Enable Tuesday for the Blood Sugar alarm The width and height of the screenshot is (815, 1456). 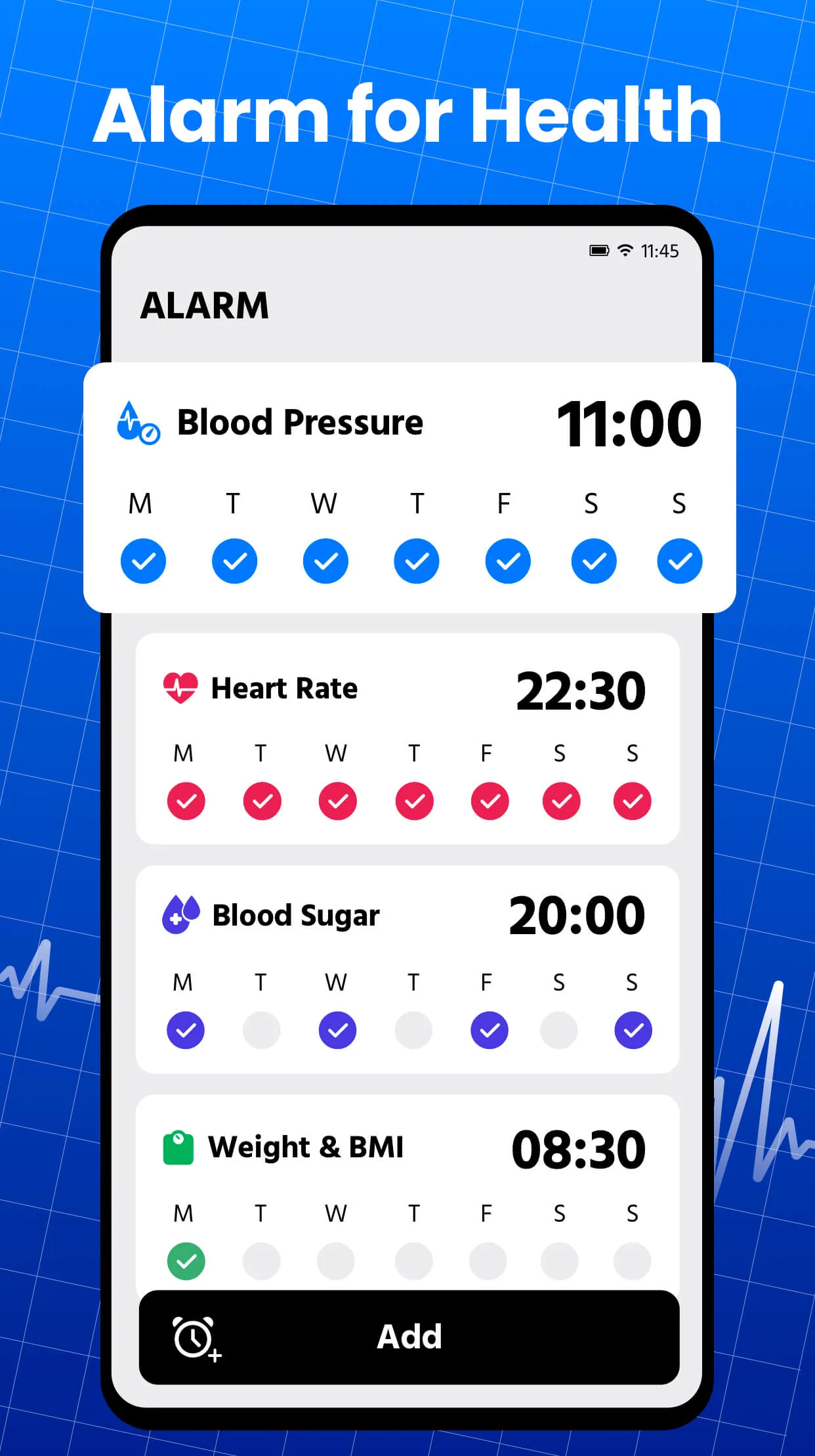pos(261,1030)
